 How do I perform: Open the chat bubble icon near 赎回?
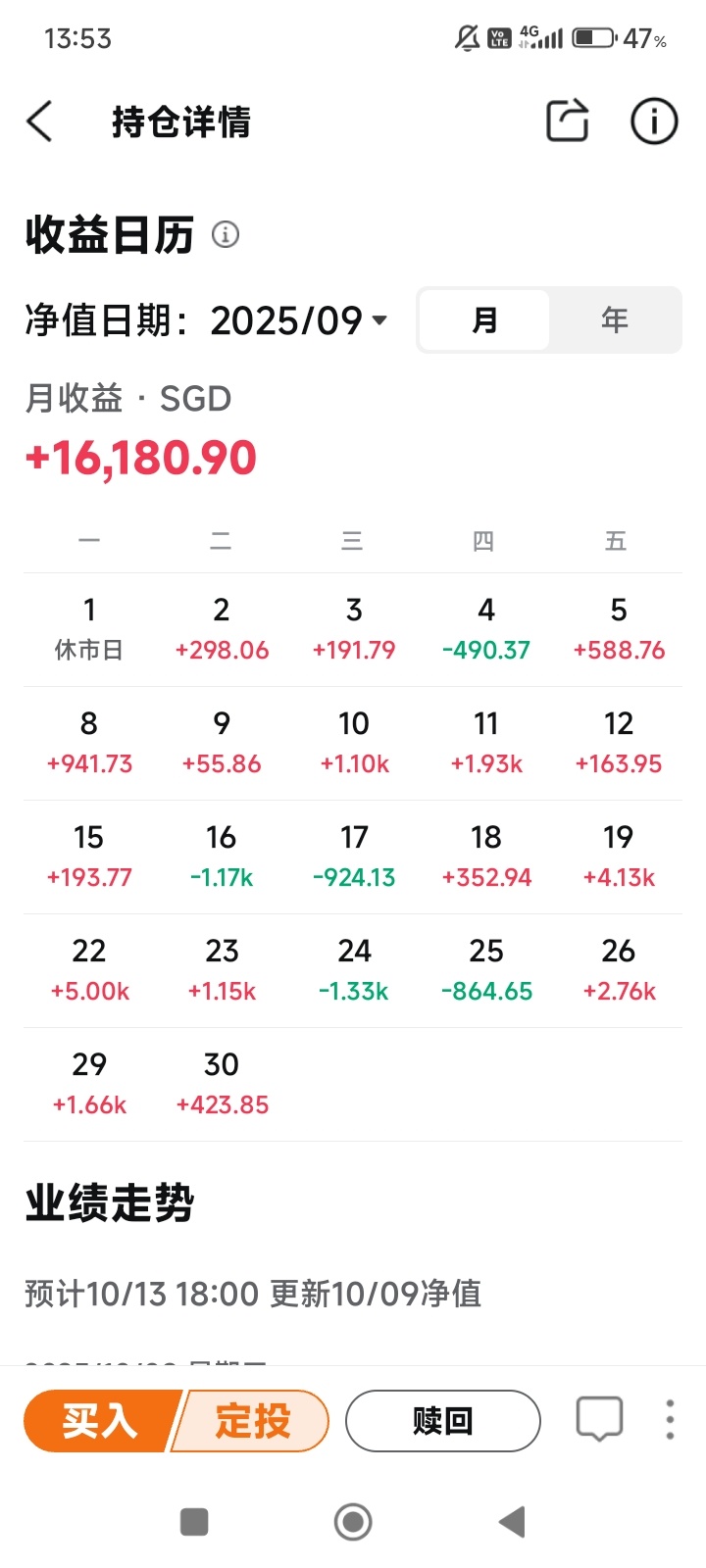tap(599, 1418)
